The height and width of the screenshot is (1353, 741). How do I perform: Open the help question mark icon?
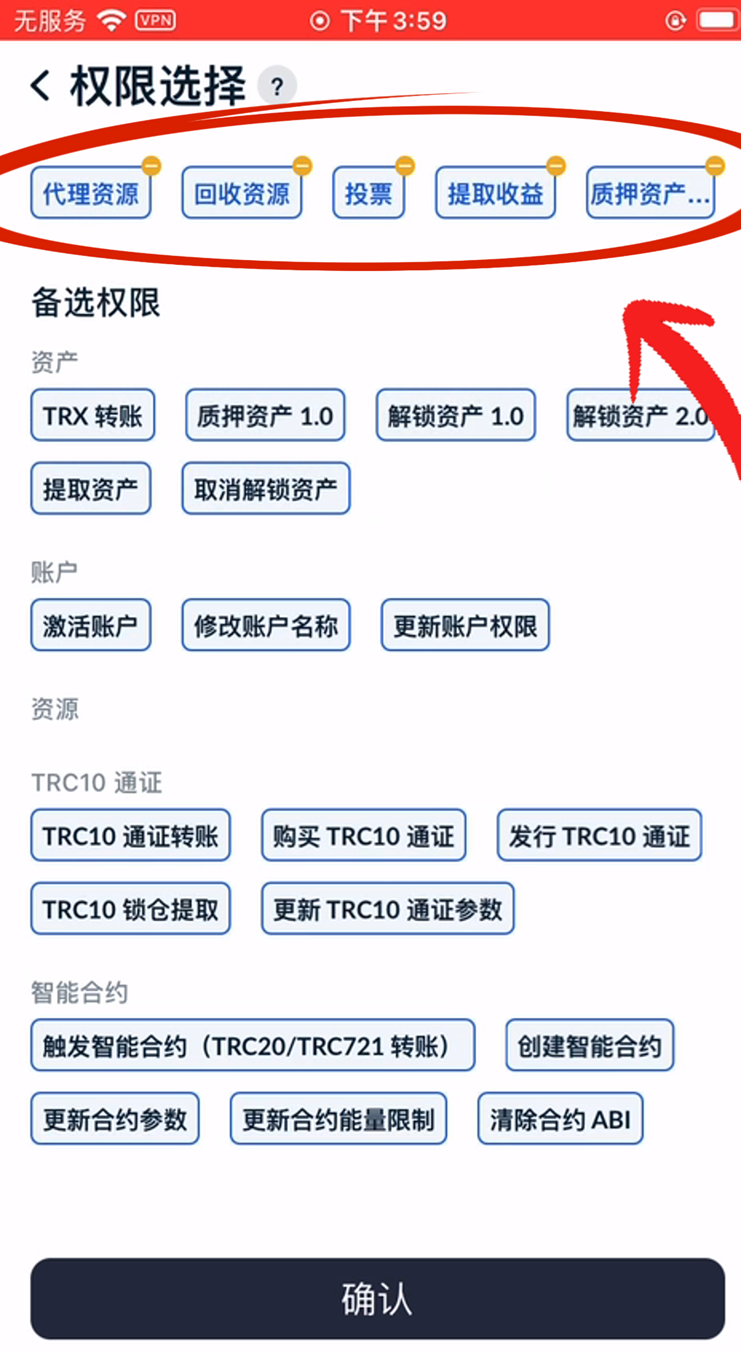[277, 87]
